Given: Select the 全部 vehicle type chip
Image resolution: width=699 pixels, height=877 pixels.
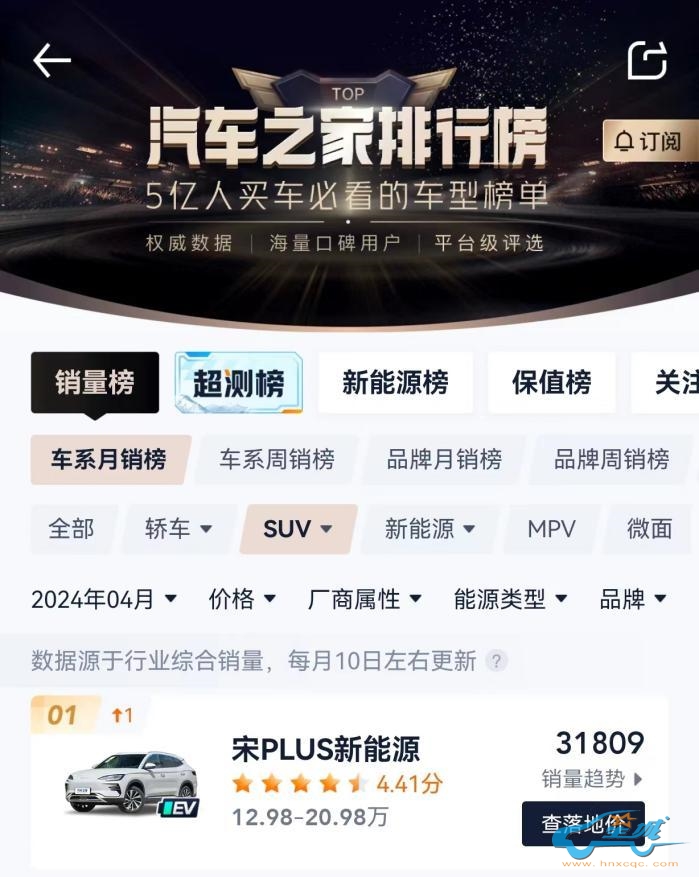Looking at the screenshot, I should point(71,529).
